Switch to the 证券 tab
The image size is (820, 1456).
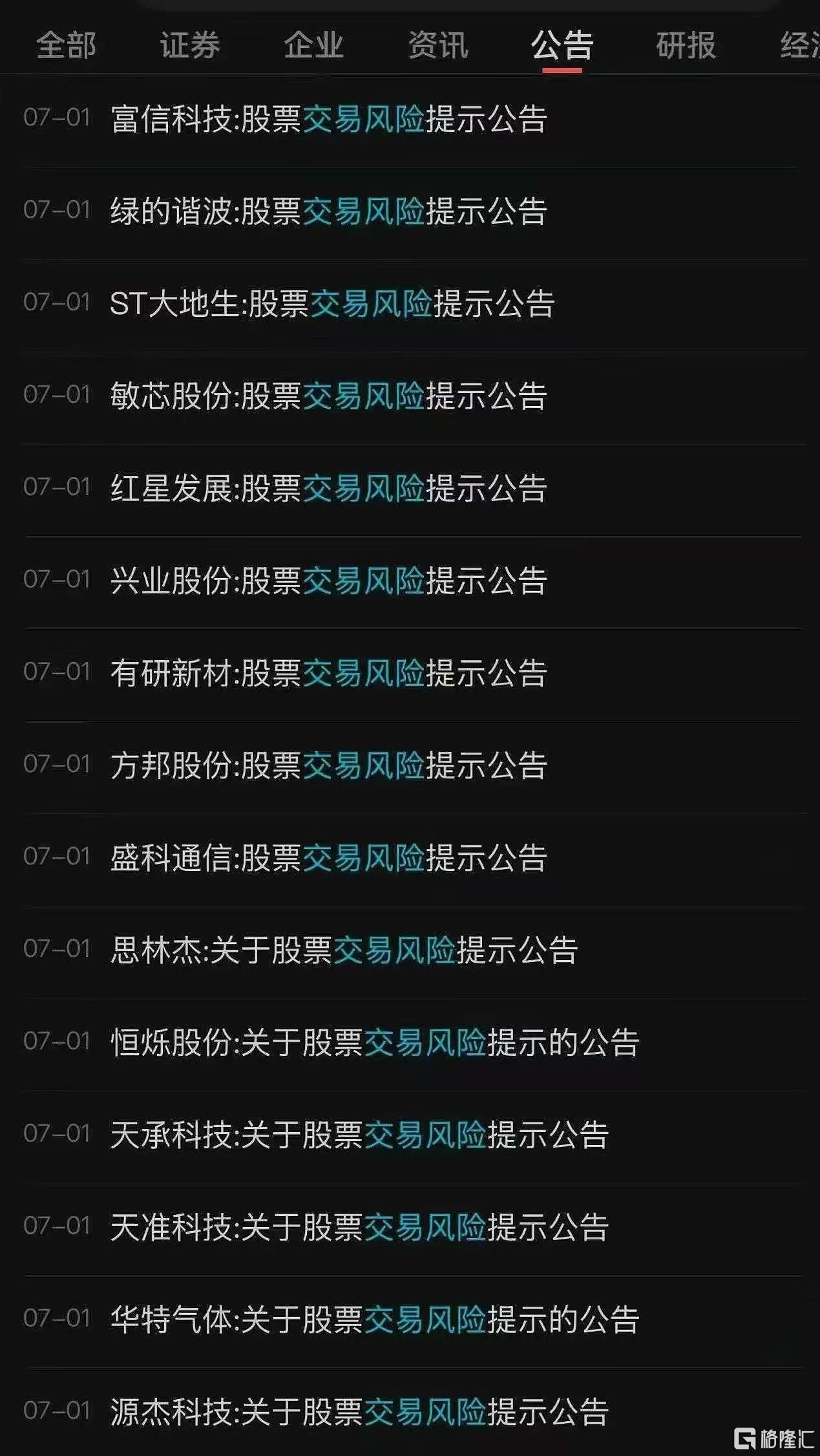pos(190,45)
